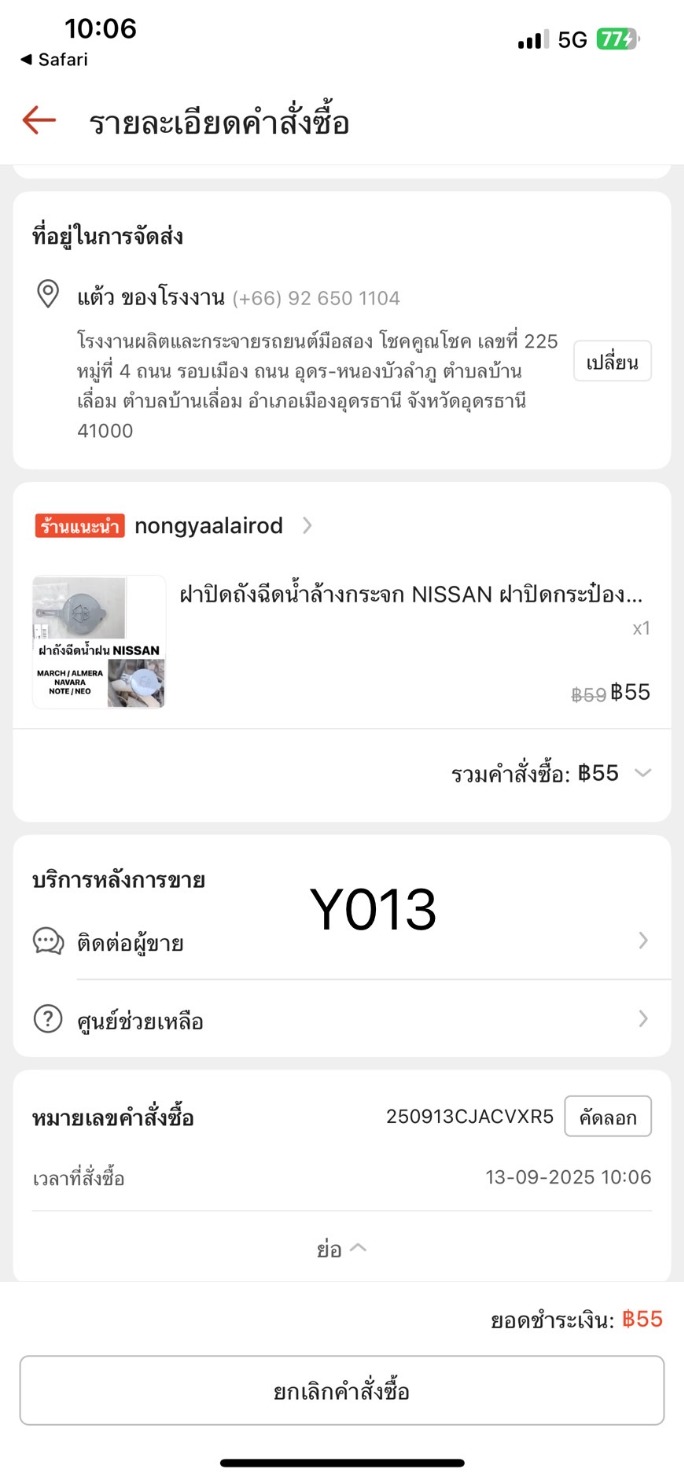
Task: Open the NISSAN washer tank cap product
Action: click(x=410, y=595)
